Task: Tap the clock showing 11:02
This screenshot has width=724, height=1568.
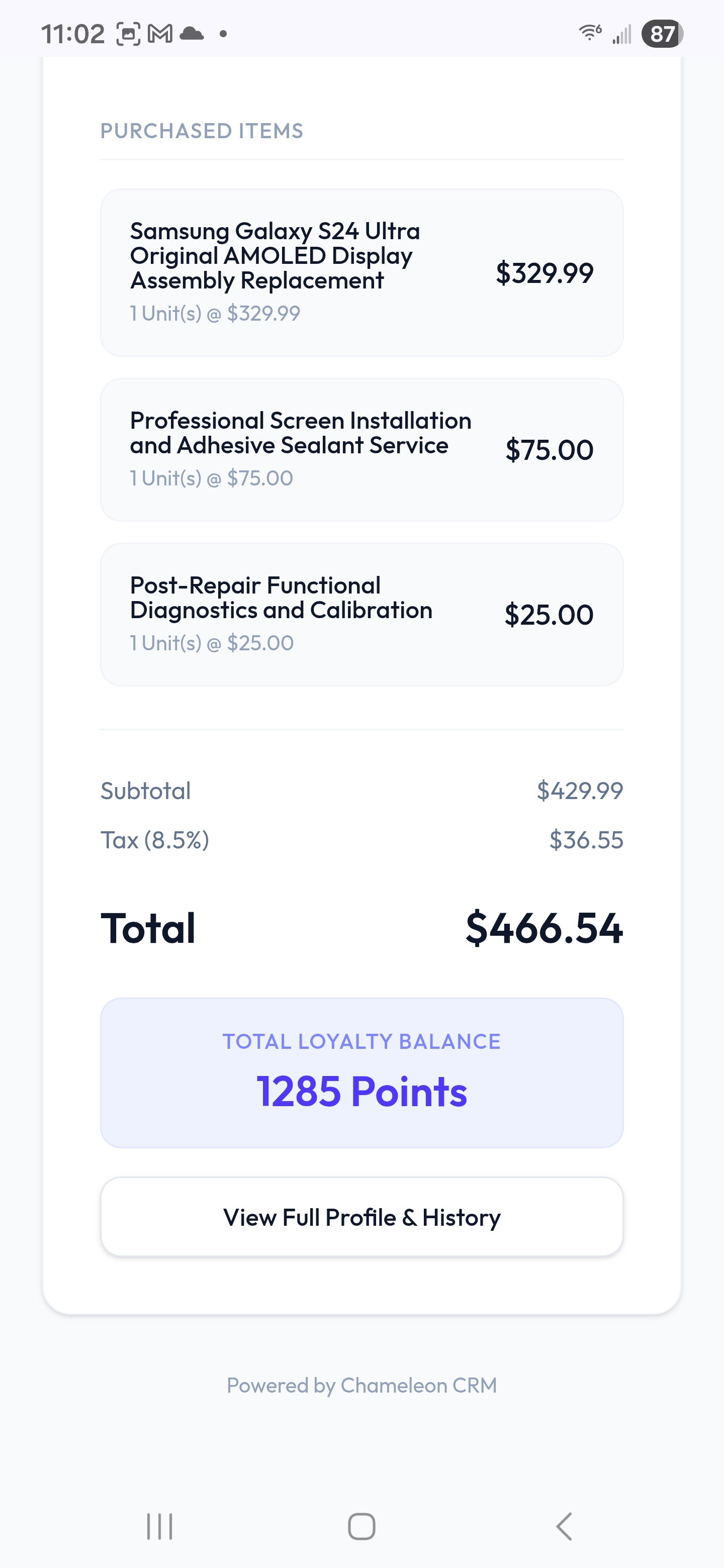Action: pyautogui.click(x=74, y=34)
